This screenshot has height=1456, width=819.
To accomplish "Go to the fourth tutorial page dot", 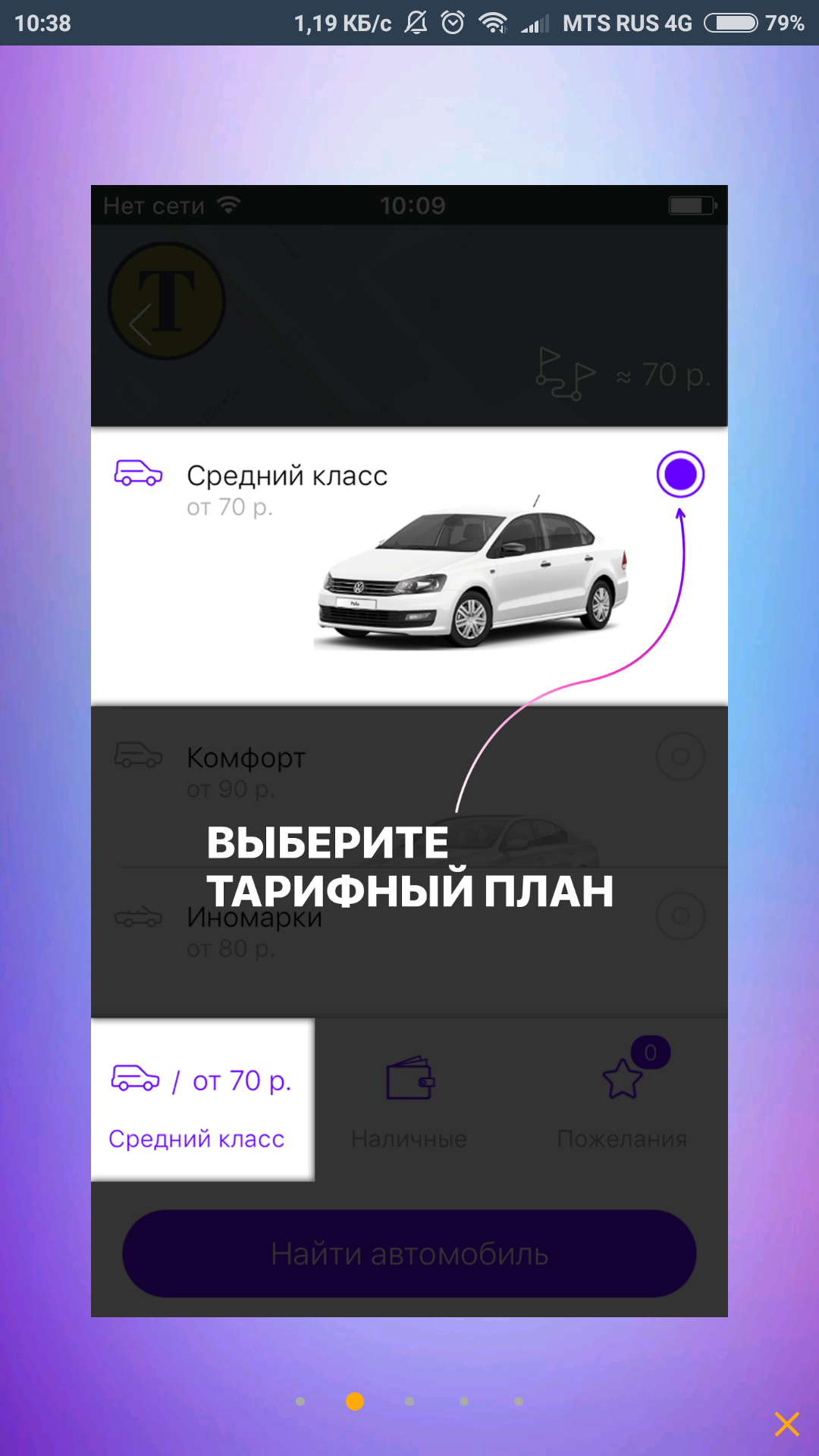I will pos(464,1401).
